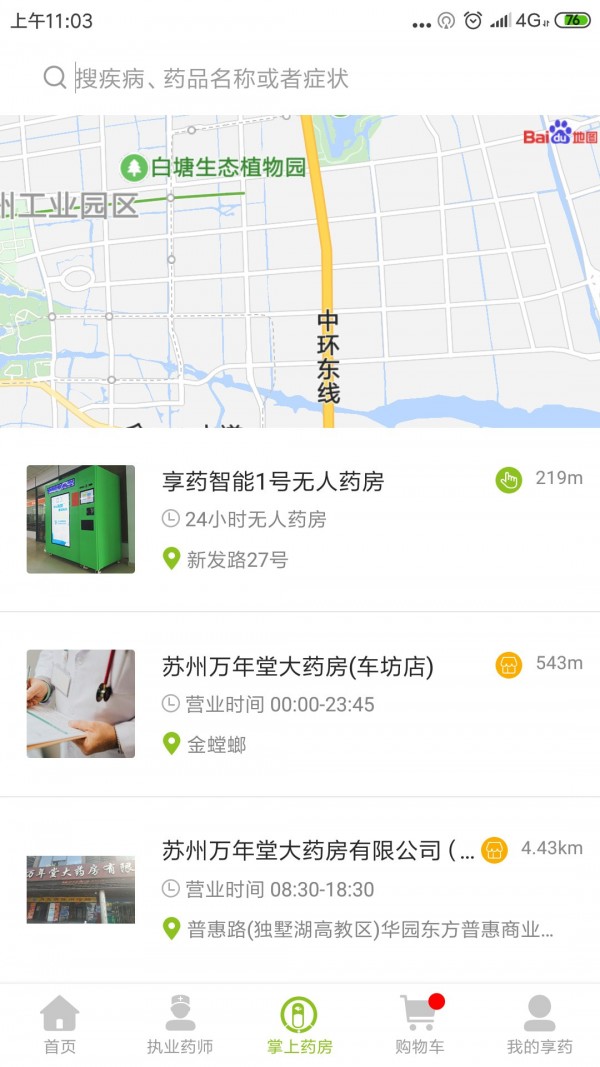Select the 掌上药房 tab
Viewport: 600px width, 1067px height.
[299, 1025]
